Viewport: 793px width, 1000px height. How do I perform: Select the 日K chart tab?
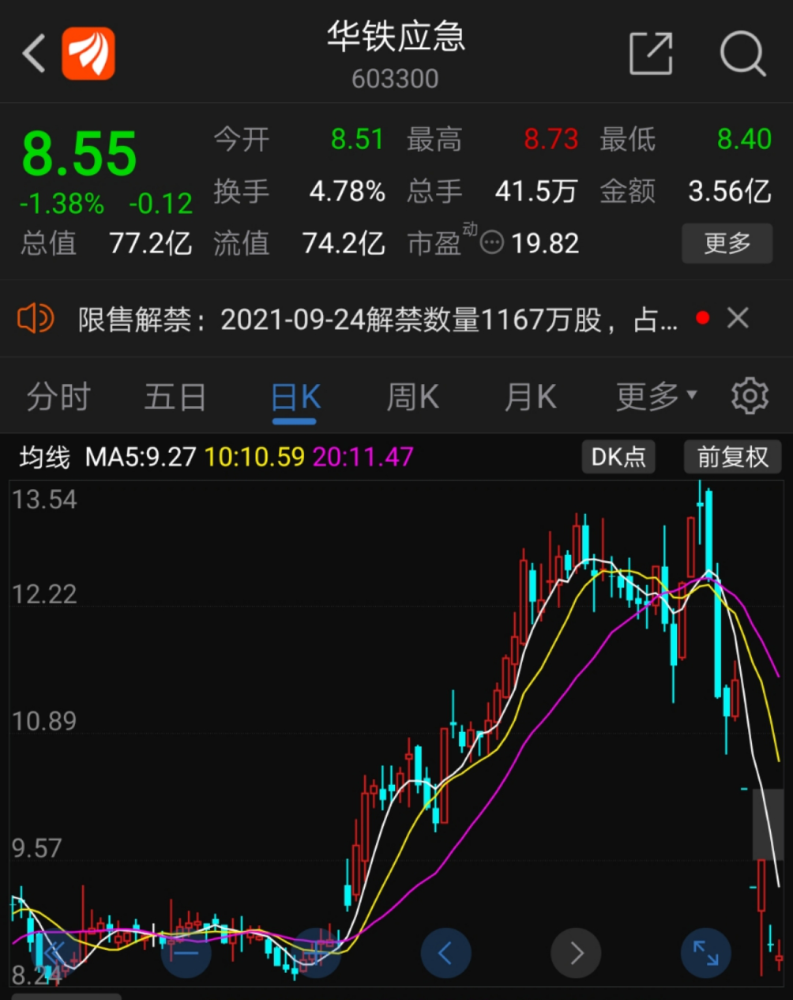[296, 397]
